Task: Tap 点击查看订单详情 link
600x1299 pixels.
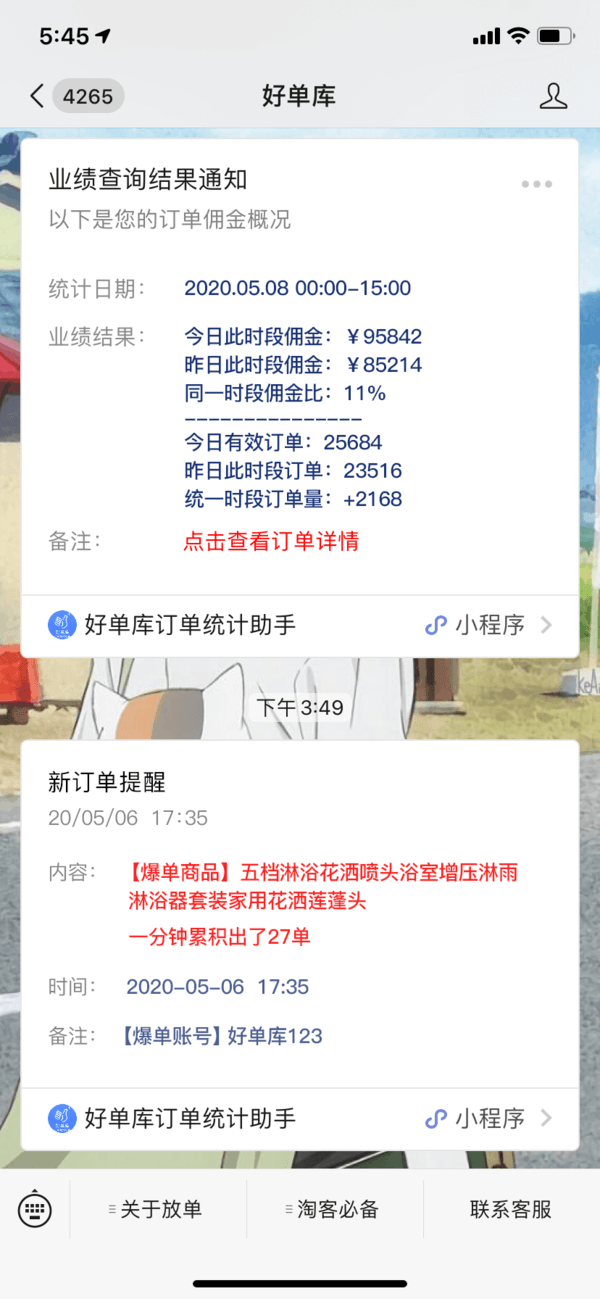Action: [x=271, y=542]
